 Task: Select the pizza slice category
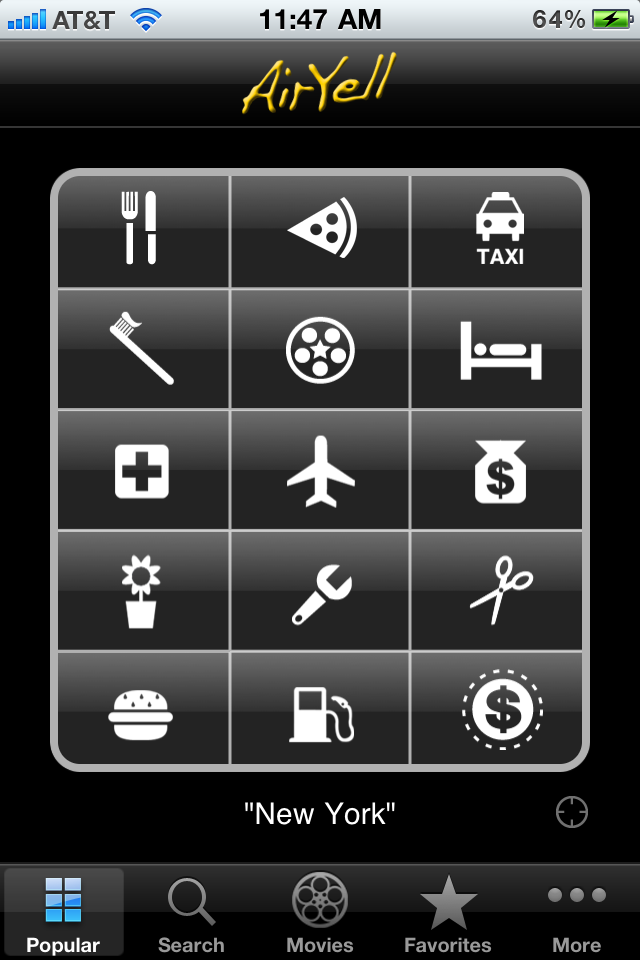click(321, 229)
